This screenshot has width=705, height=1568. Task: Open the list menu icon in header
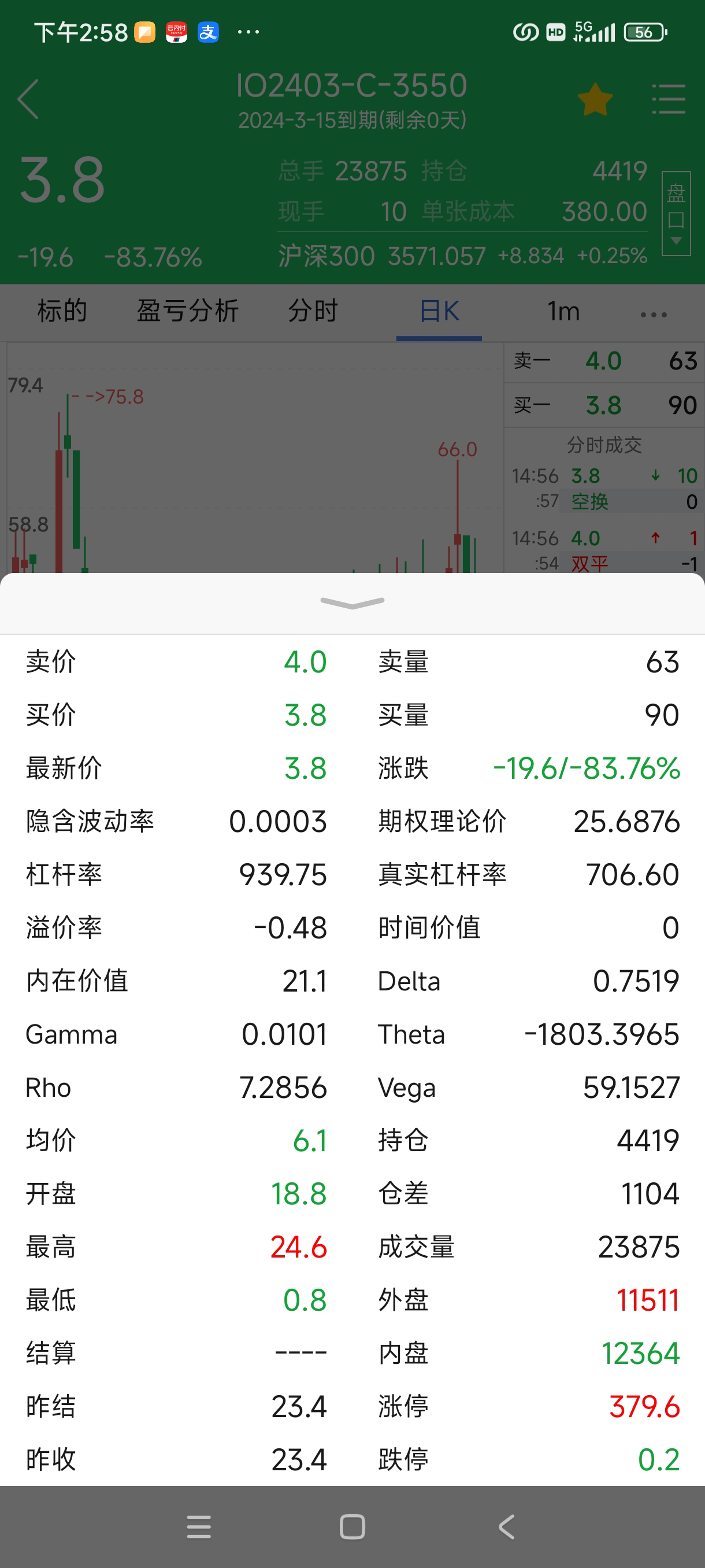668,100
